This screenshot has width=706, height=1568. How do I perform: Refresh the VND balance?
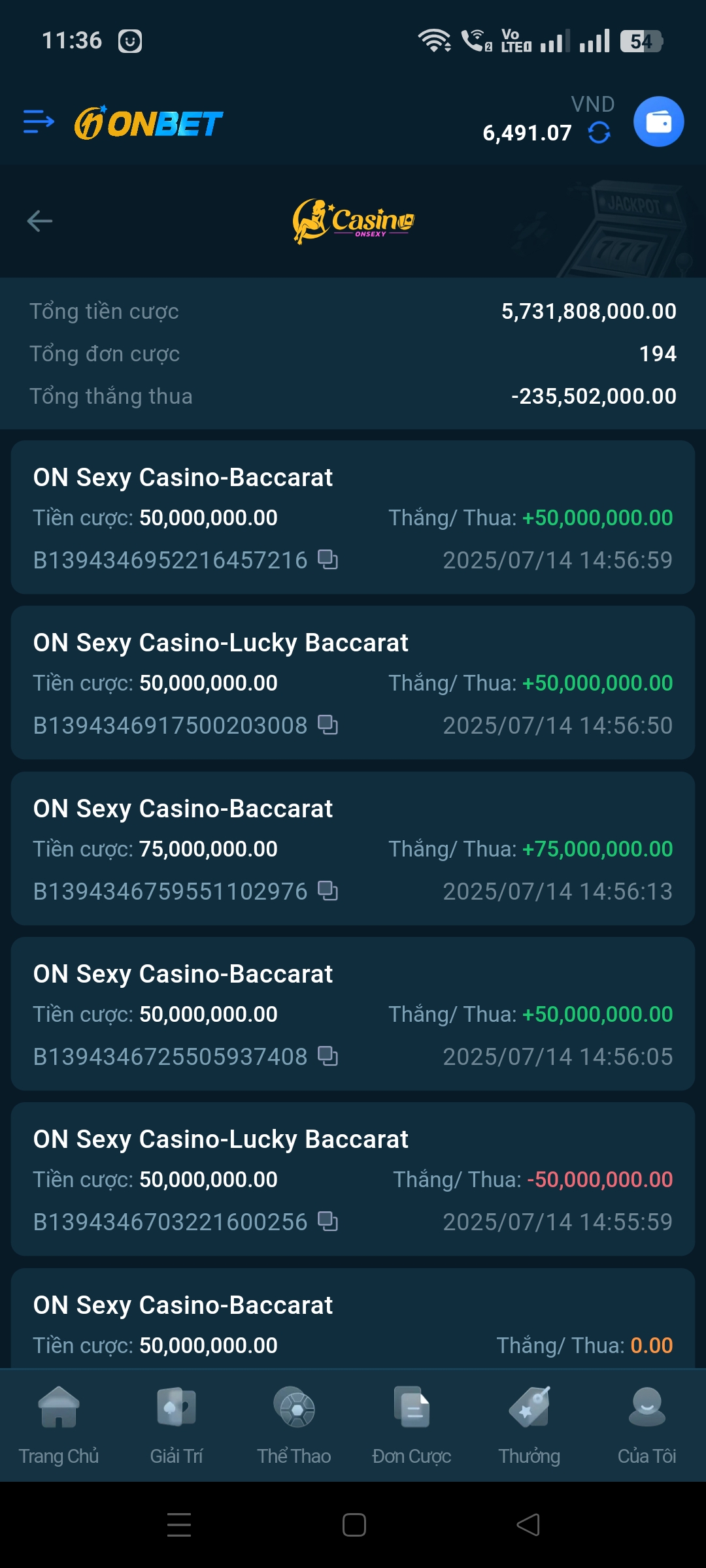click(599, 133)
